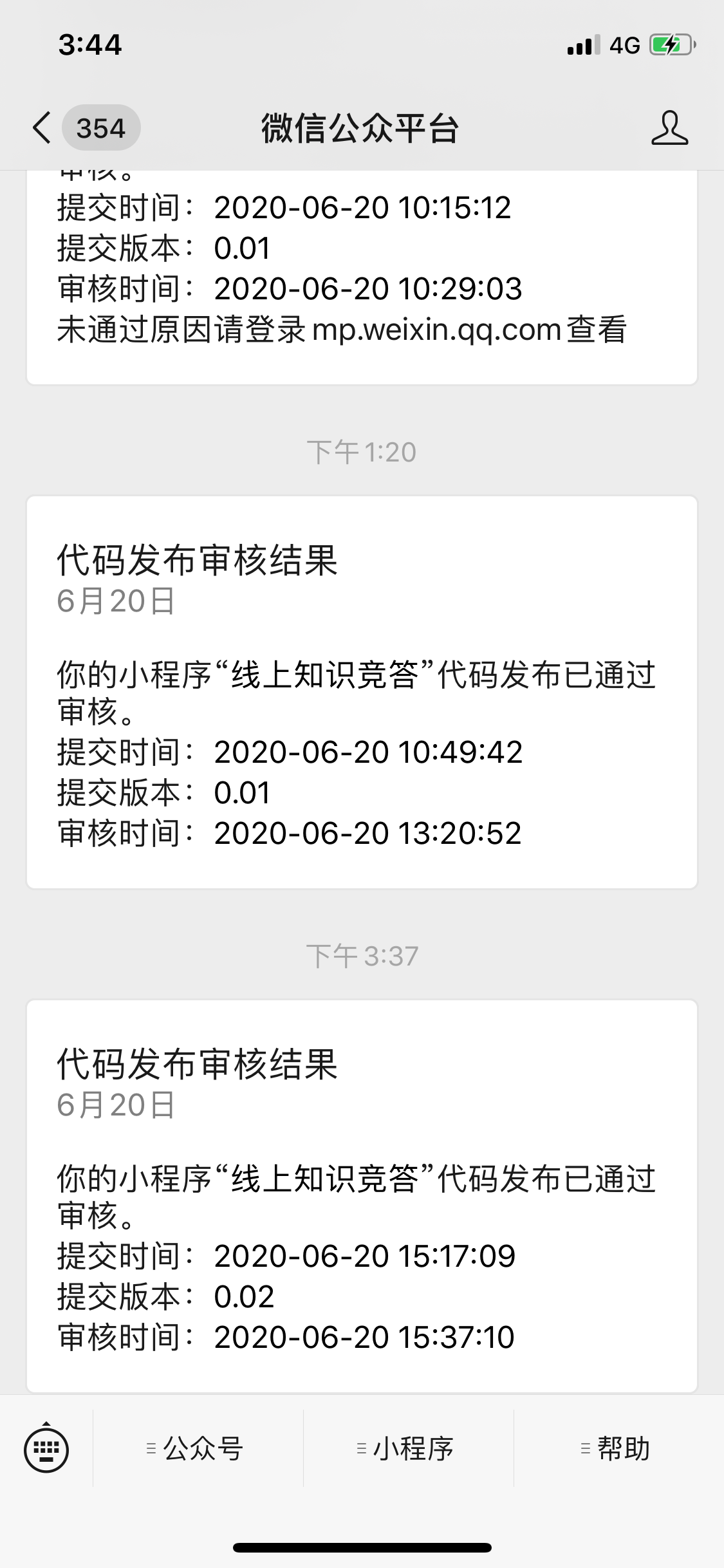This screenshot has height=1568, width=724.
Task: Open the failed review card mentioning mp.weixin.qq.com
Action: click(362, 277)
